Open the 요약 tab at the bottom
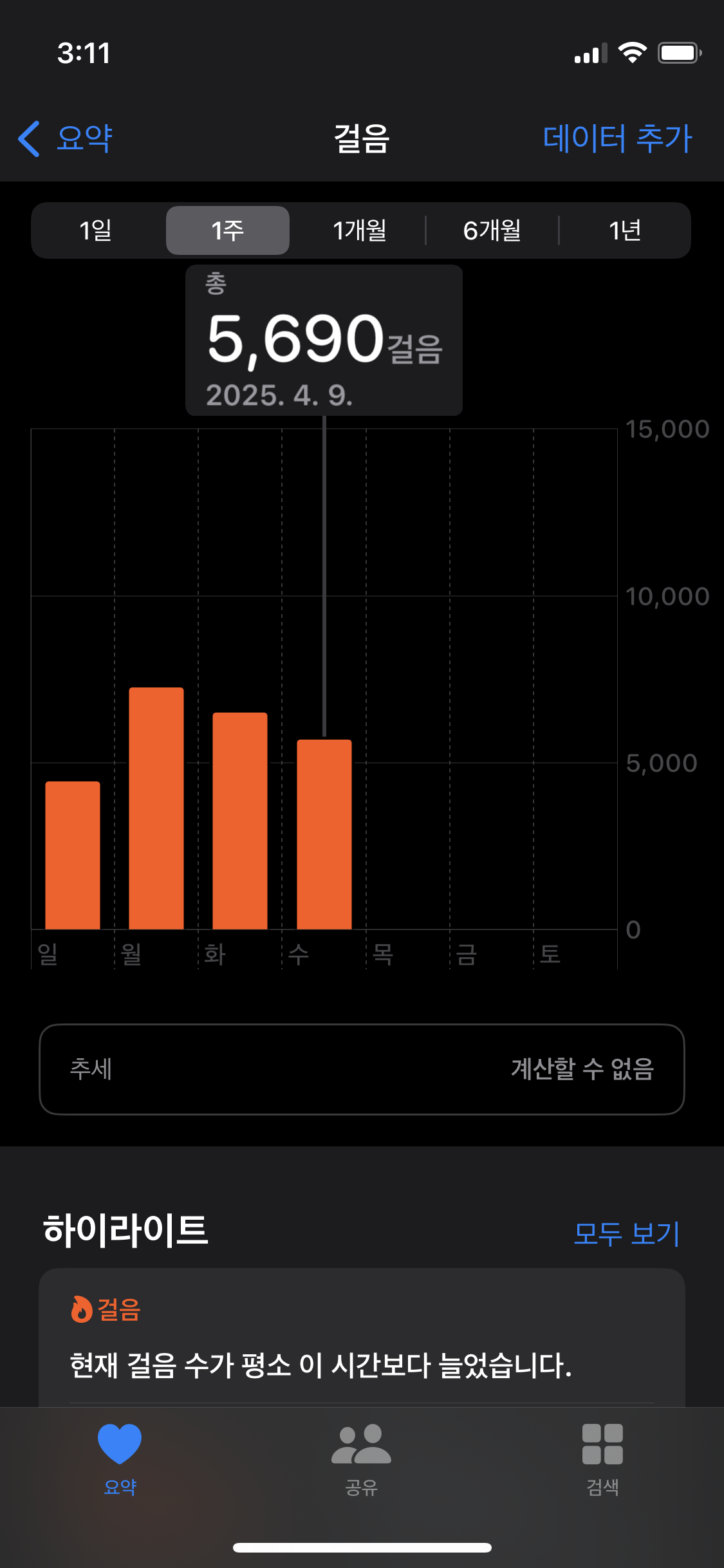 tap(120, 1460)
